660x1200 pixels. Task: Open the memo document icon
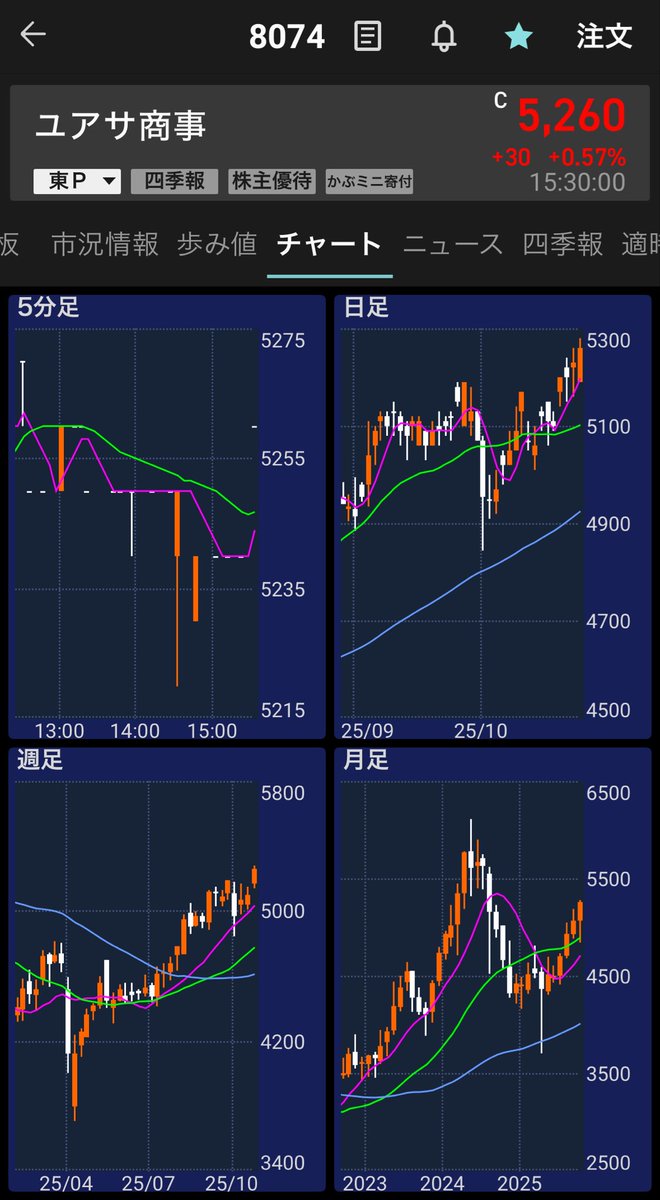(x=368, y=37)
